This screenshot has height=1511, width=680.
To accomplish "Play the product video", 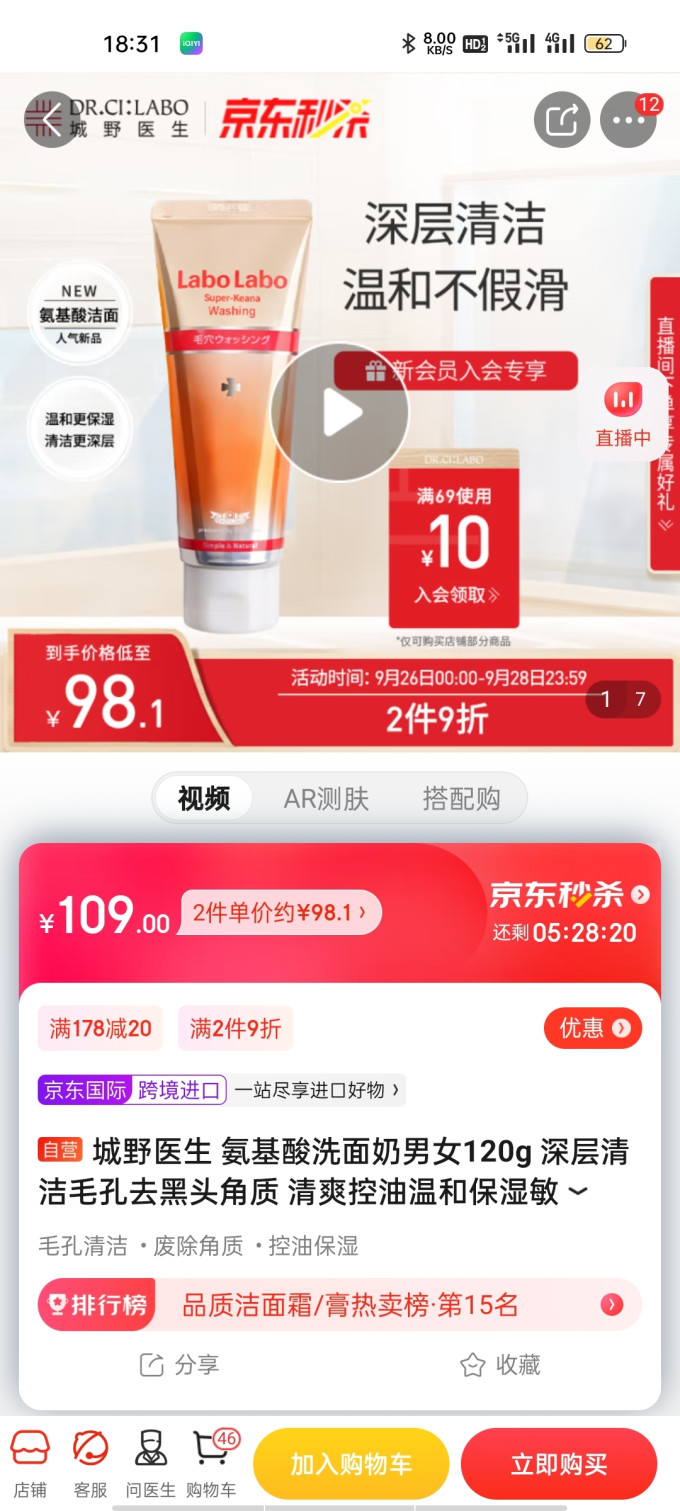I will pyautogui.click(x=340, y=413).
